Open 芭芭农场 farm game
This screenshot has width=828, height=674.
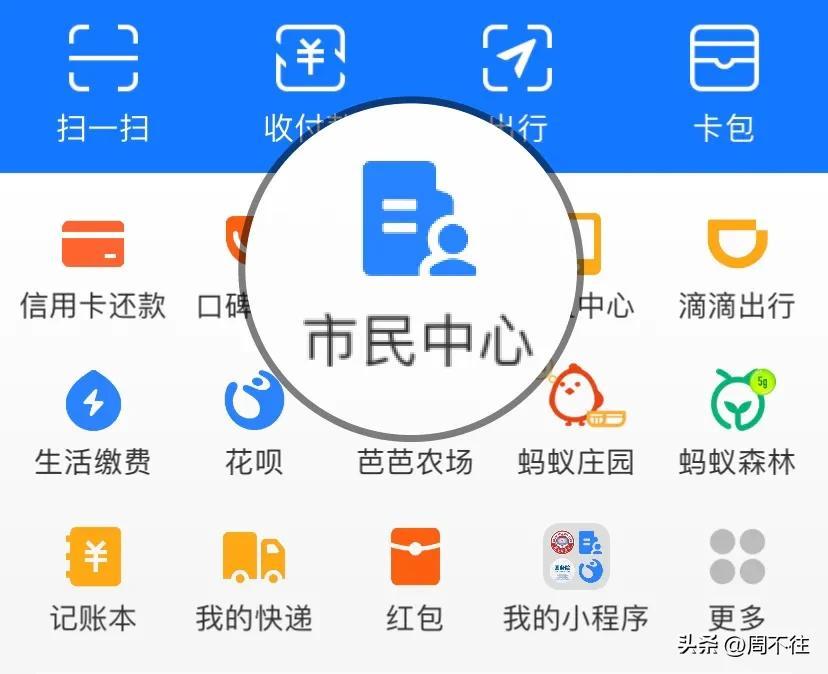pyautogui.click(x=415, y=460)
